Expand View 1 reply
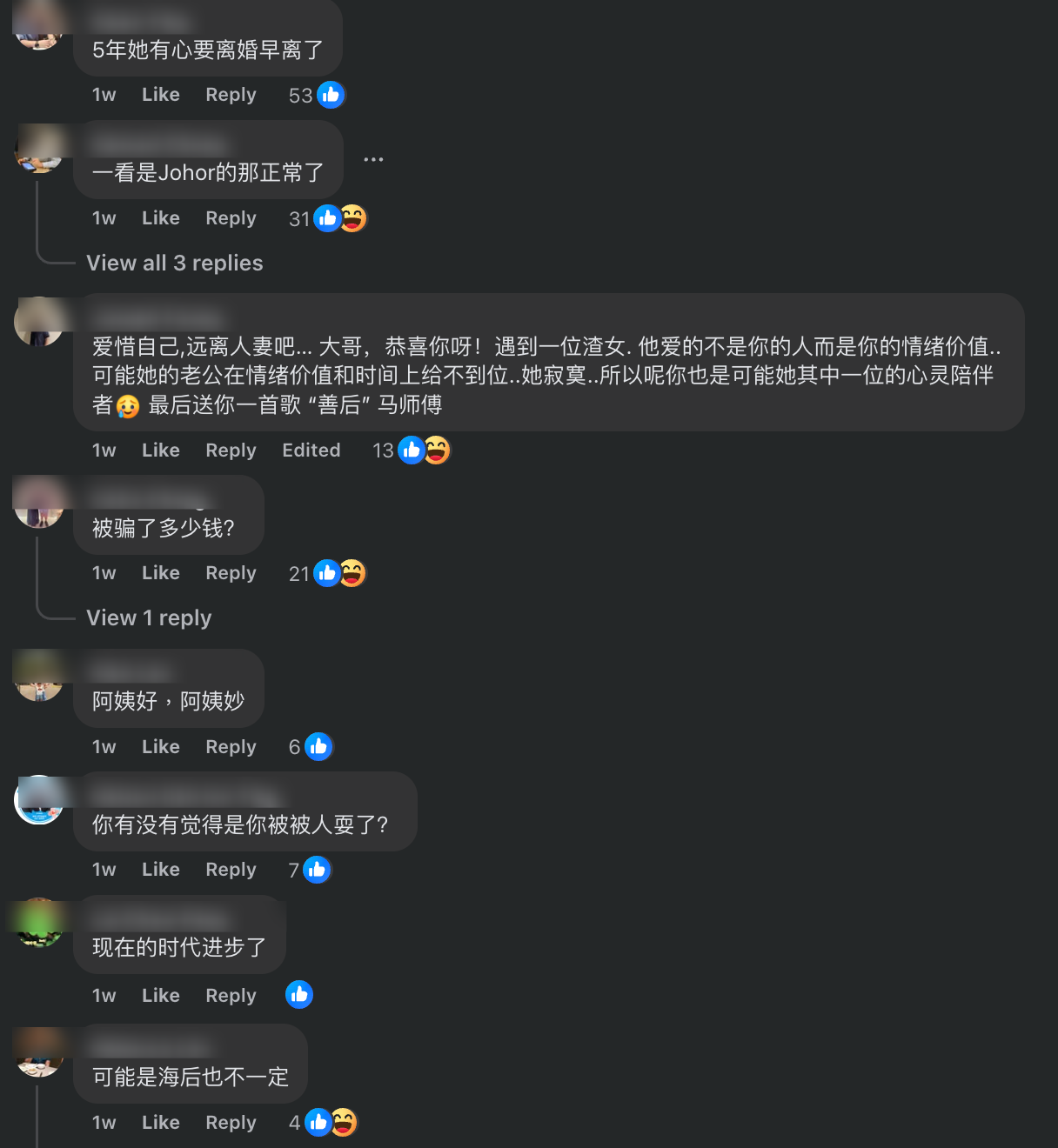The width and height of the screenshot is (1058, 1148). point(149,617)
